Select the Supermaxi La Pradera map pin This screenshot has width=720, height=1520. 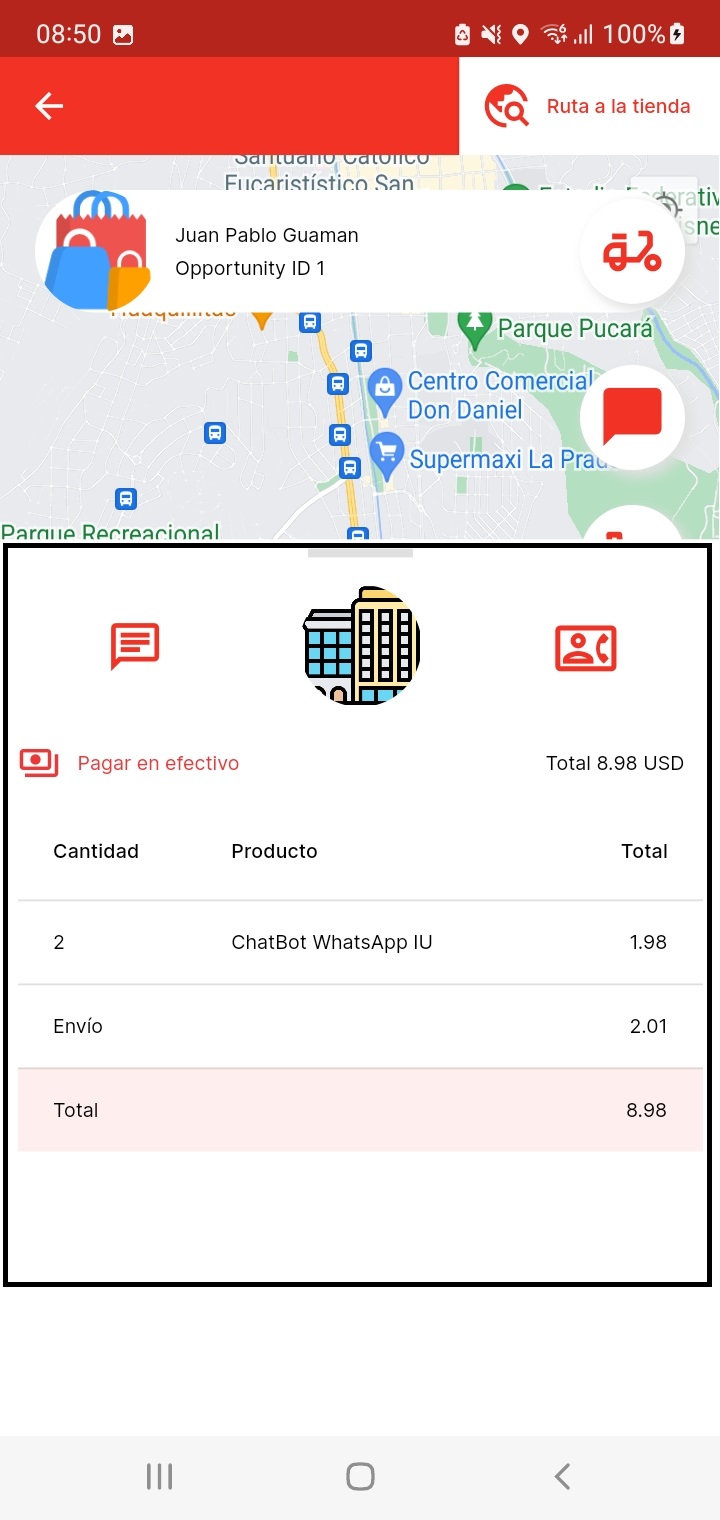coord(386,453)
